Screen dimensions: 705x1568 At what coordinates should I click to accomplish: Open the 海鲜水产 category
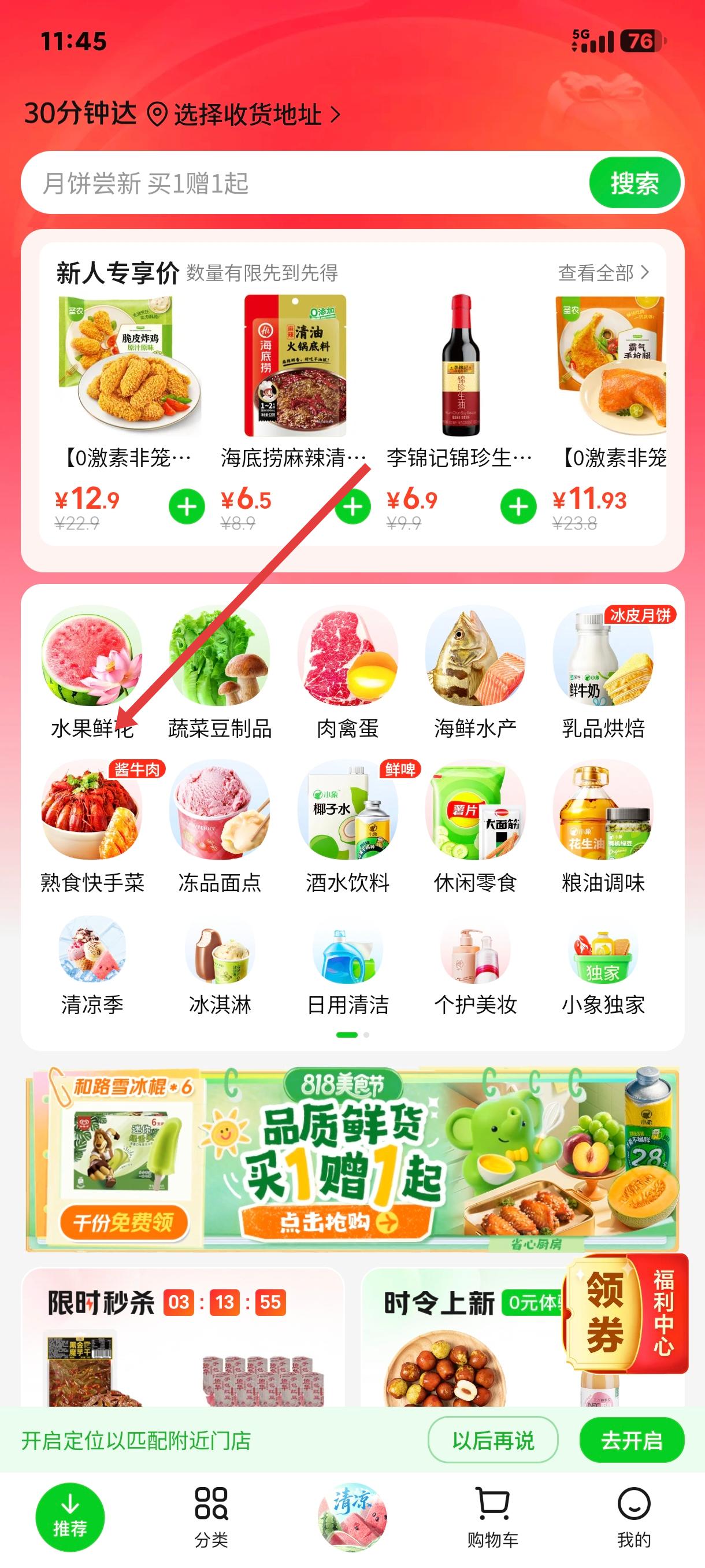click(475, 672)
